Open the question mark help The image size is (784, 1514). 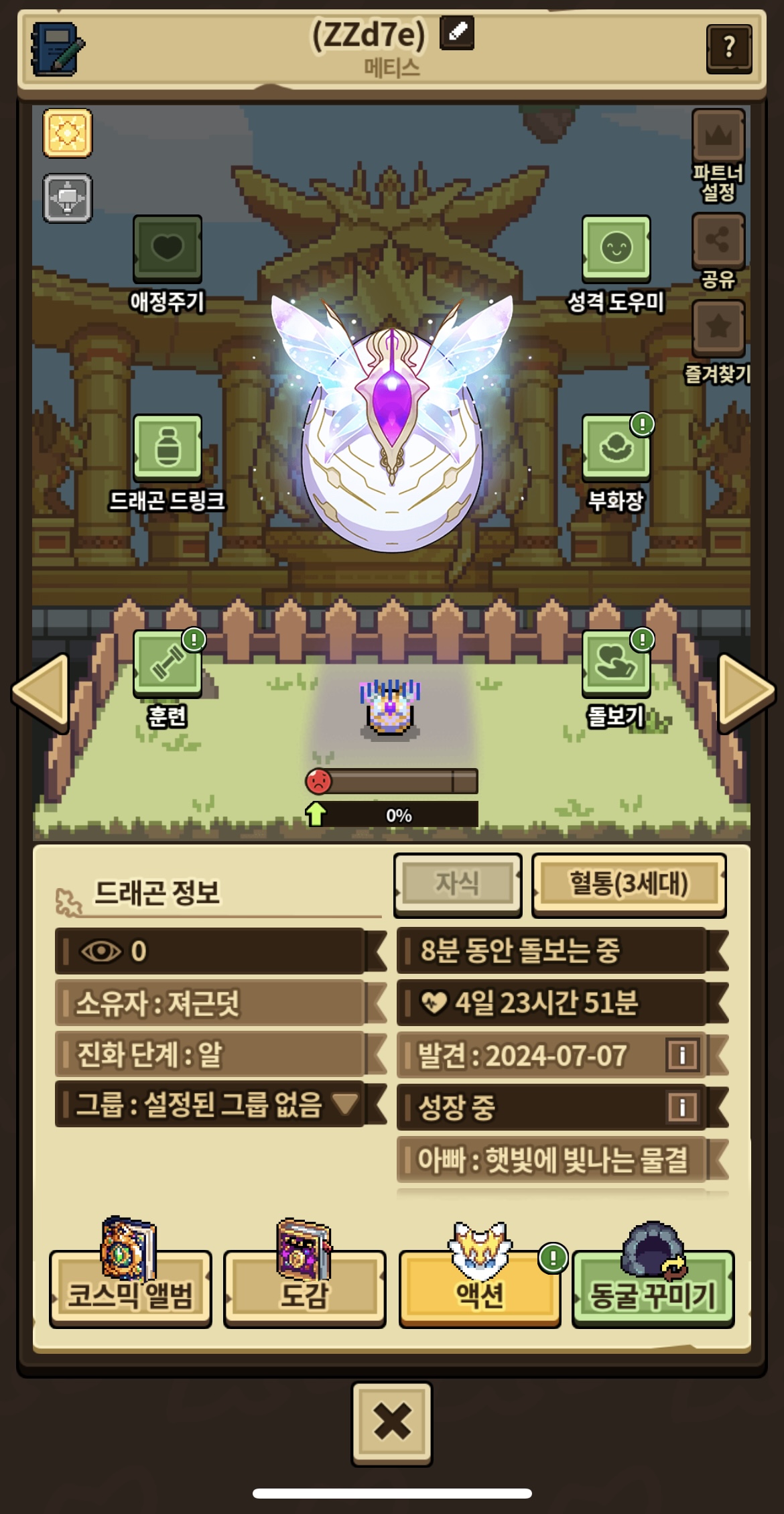coord(729,48)
